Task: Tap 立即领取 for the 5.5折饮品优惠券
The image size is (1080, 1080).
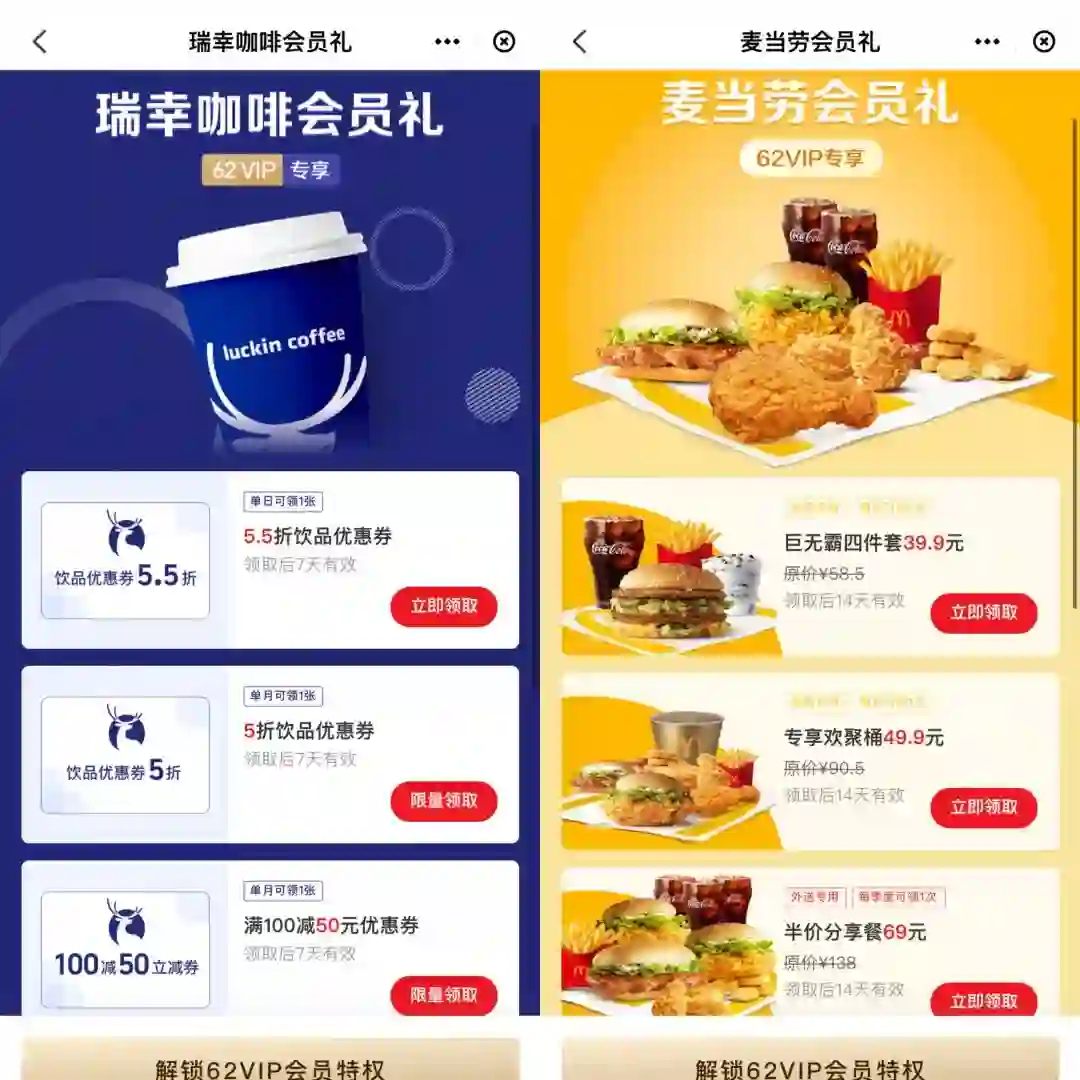Action: pos(443,606)
